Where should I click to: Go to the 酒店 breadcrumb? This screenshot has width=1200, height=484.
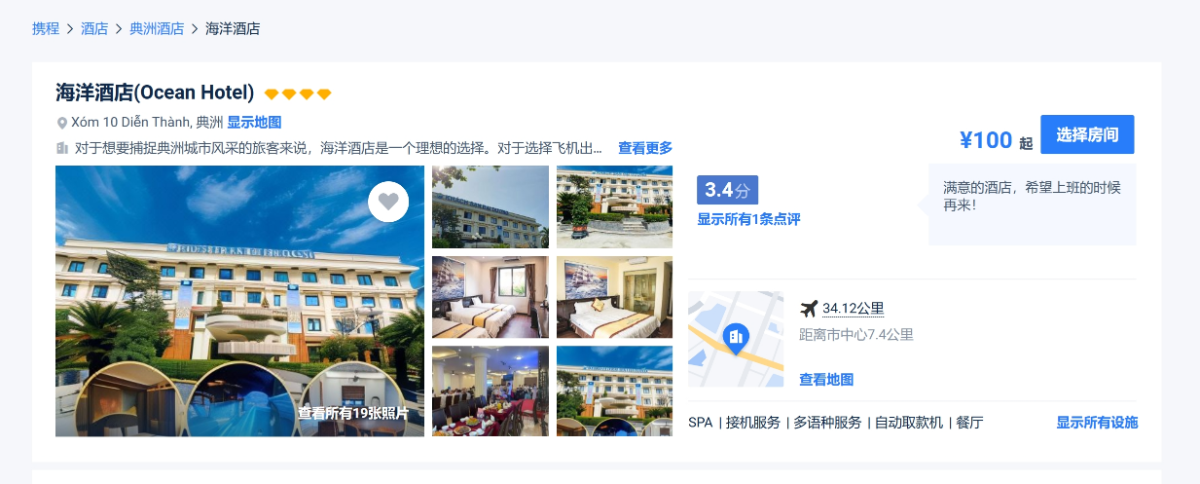tap(94, 29)
